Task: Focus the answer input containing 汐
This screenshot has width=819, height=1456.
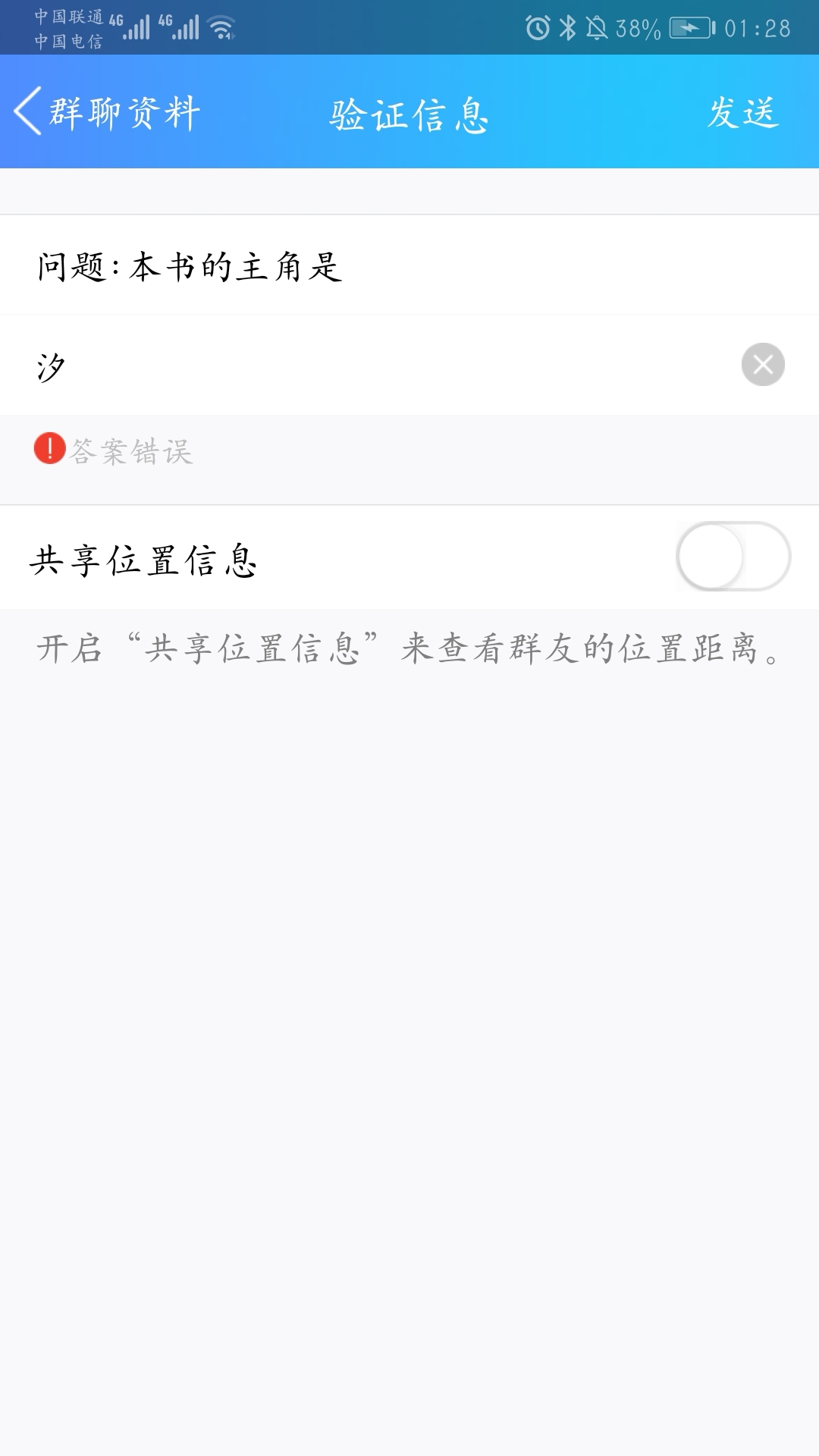Action: (x=379, y=366)
